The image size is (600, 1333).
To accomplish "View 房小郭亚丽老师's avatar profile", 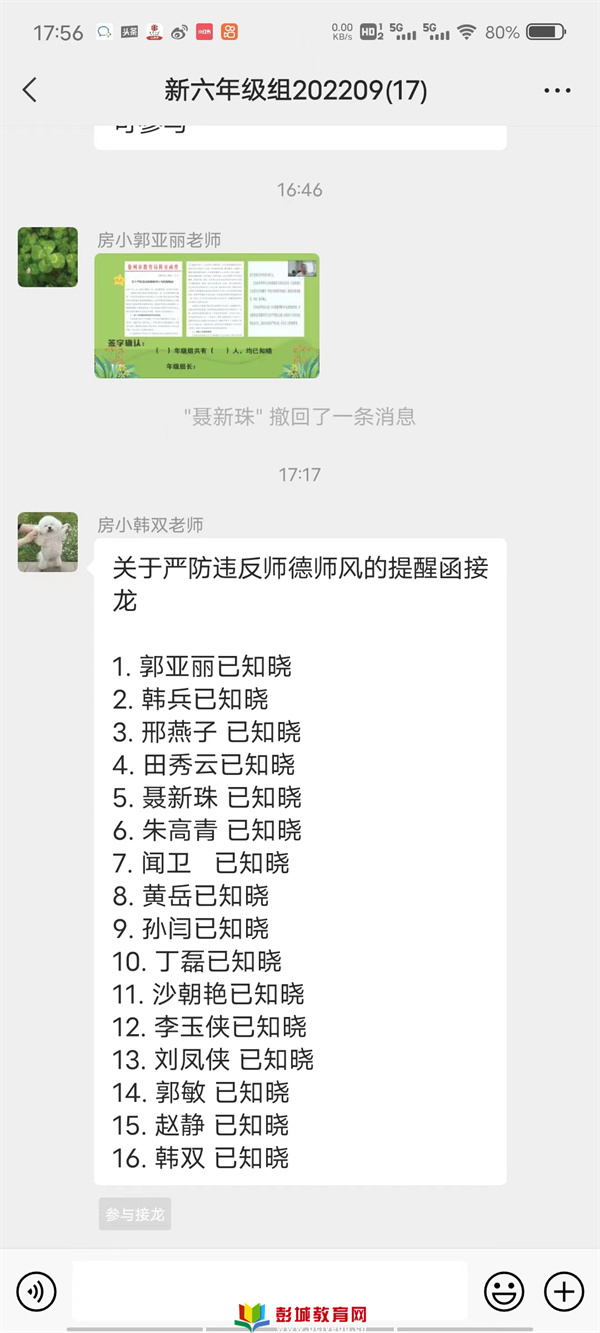I will point(47,257).
